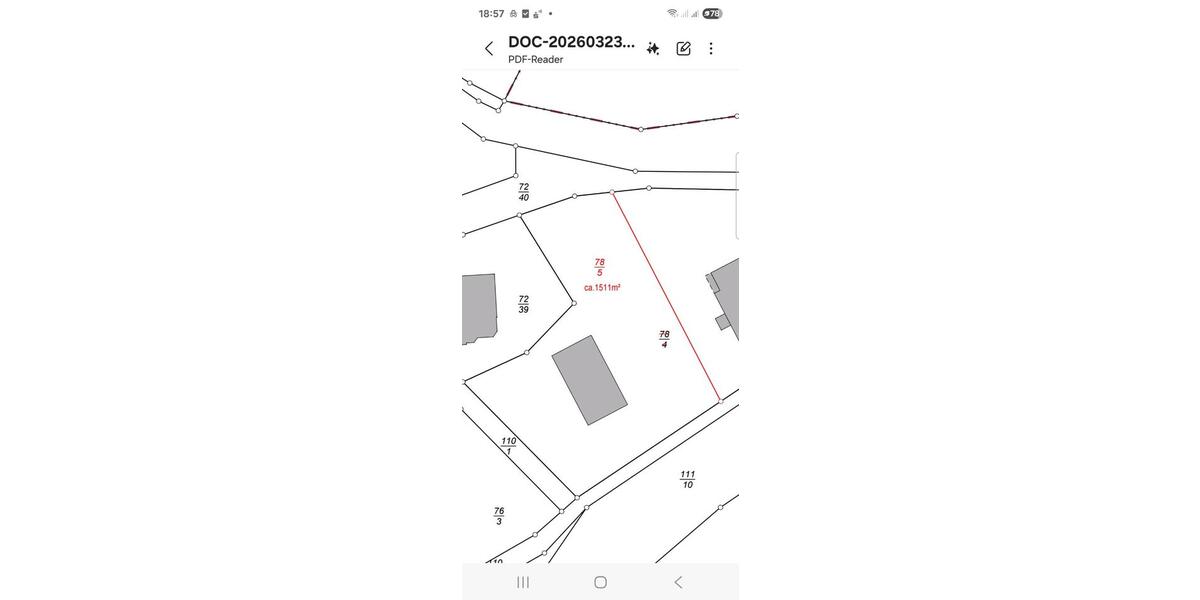1200x600 pixels.
Task: Open the AI sparkle assistant icon
Action: coord(653,48)
